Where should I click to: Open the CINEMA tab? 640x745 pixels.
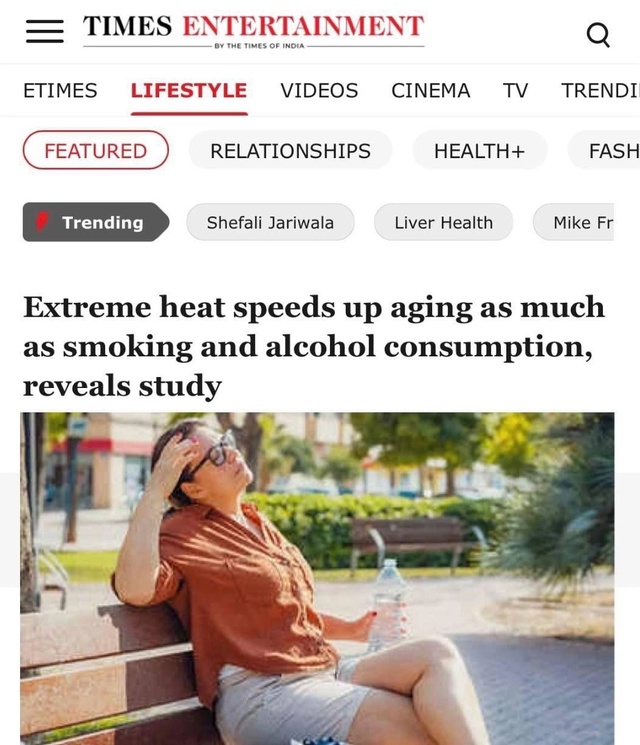pyautogui.click(x=430, y=91)
